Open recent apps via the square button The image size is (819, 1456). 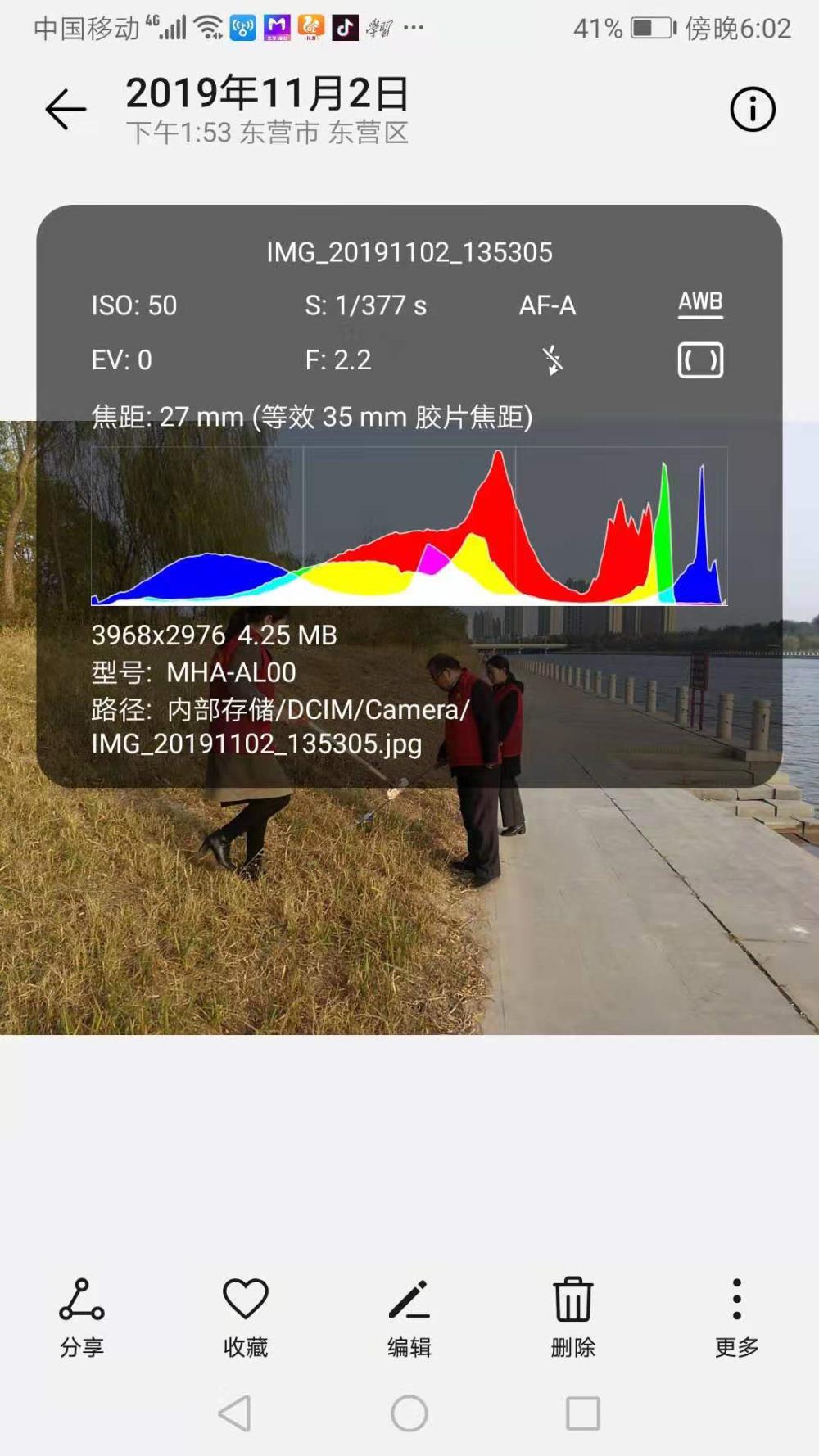point(583,1413)
